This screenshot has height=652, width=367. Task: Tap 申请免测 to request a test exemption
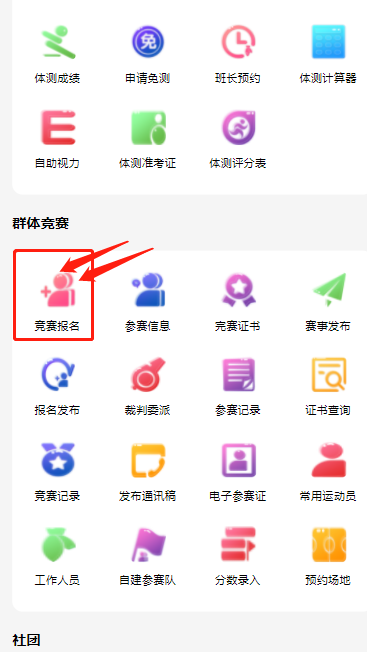click(148, 54)
